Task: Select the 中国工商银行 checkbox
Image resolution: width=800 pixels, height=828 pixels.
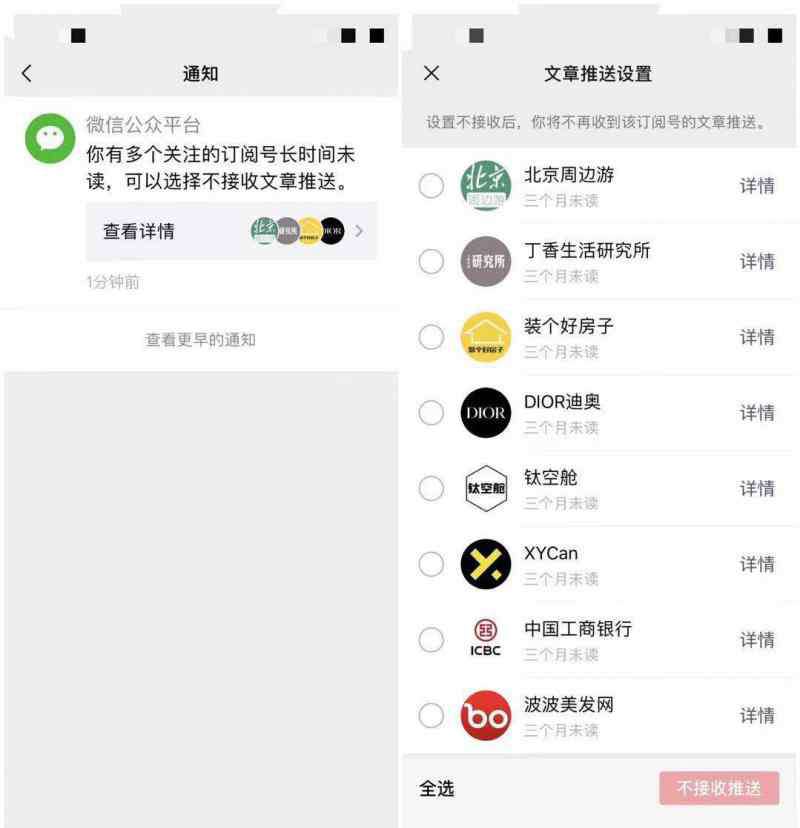Action: point(431,640)
